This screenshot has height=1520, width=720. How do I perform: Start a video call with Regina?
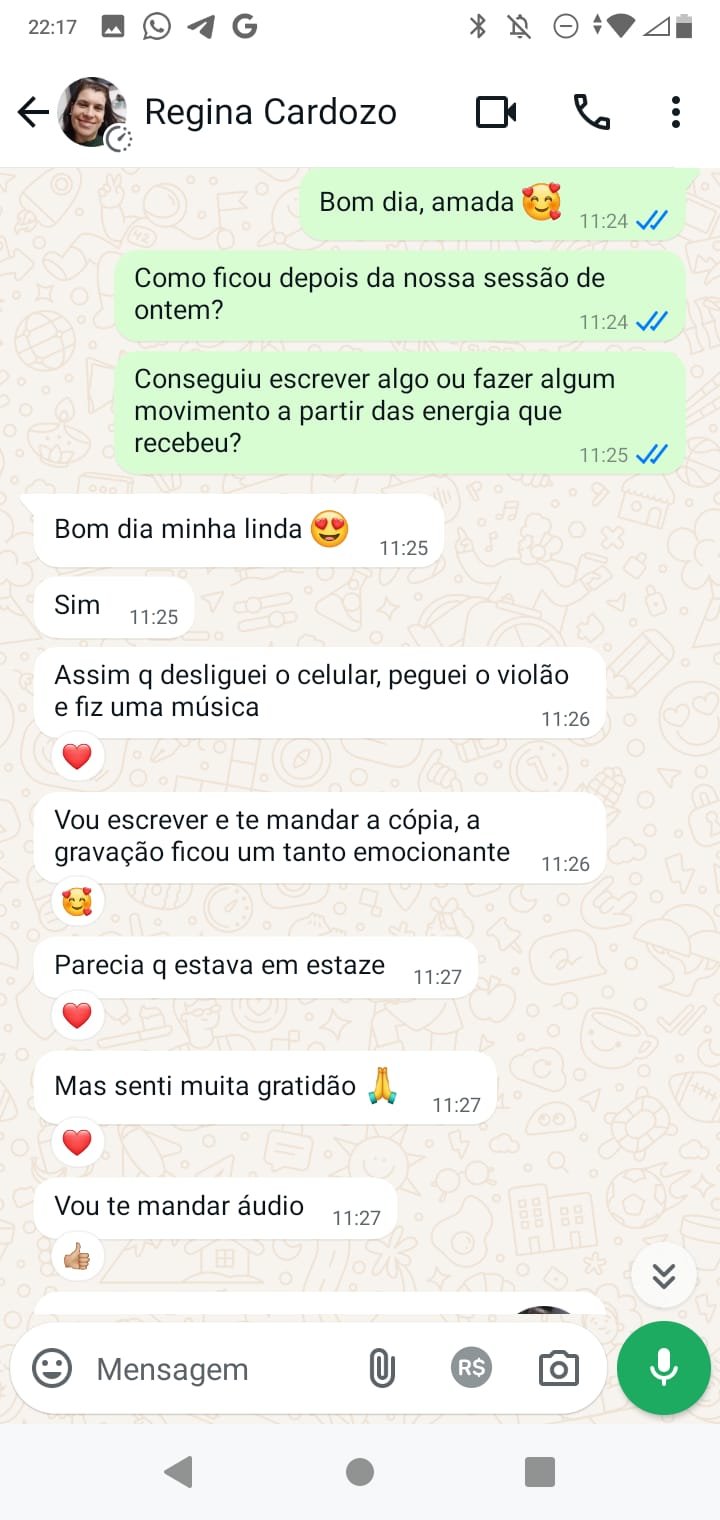pyautogui.click(x=495, y=113)
